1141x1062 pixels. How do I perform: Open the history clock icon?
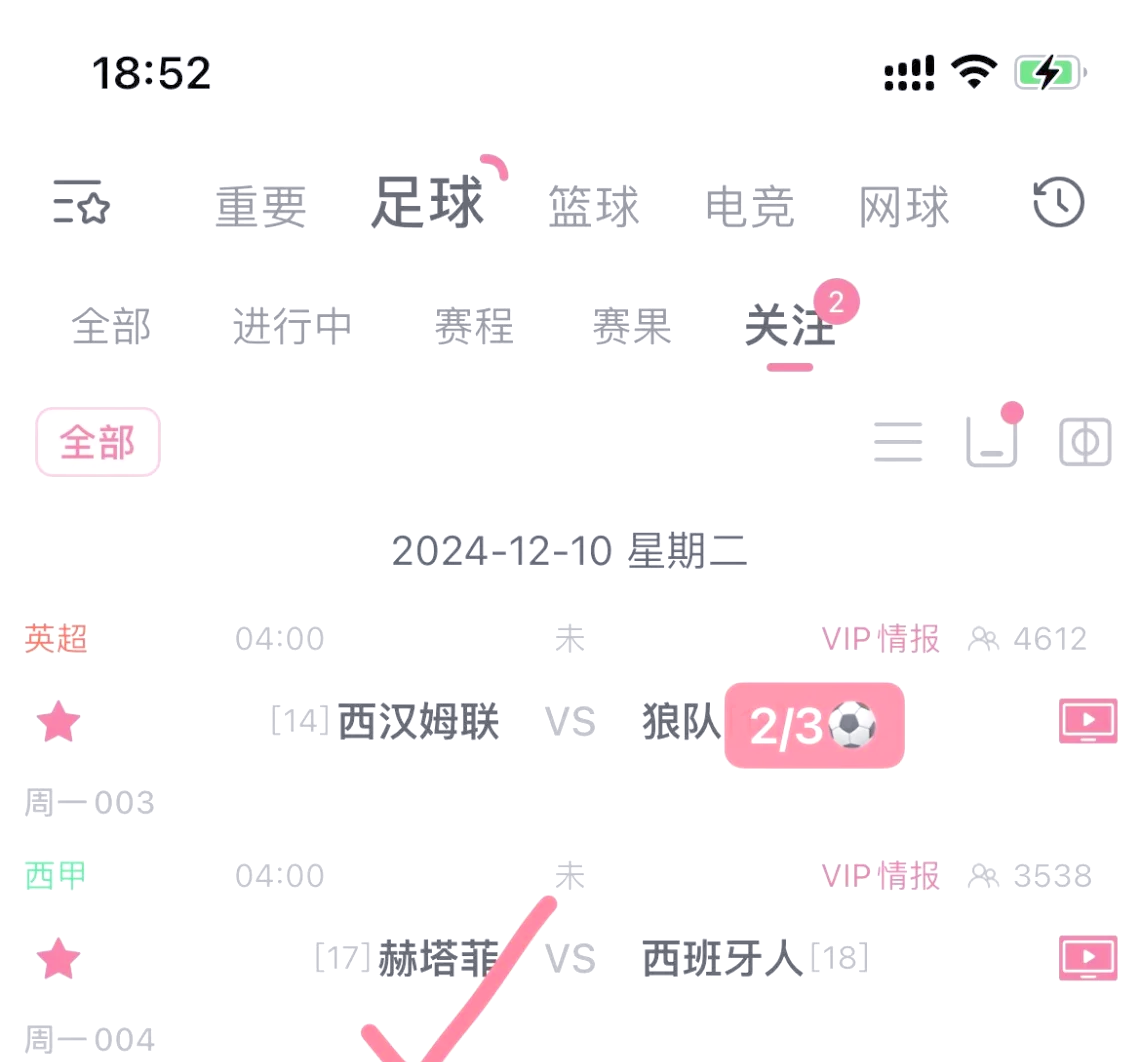(1058, 203)
